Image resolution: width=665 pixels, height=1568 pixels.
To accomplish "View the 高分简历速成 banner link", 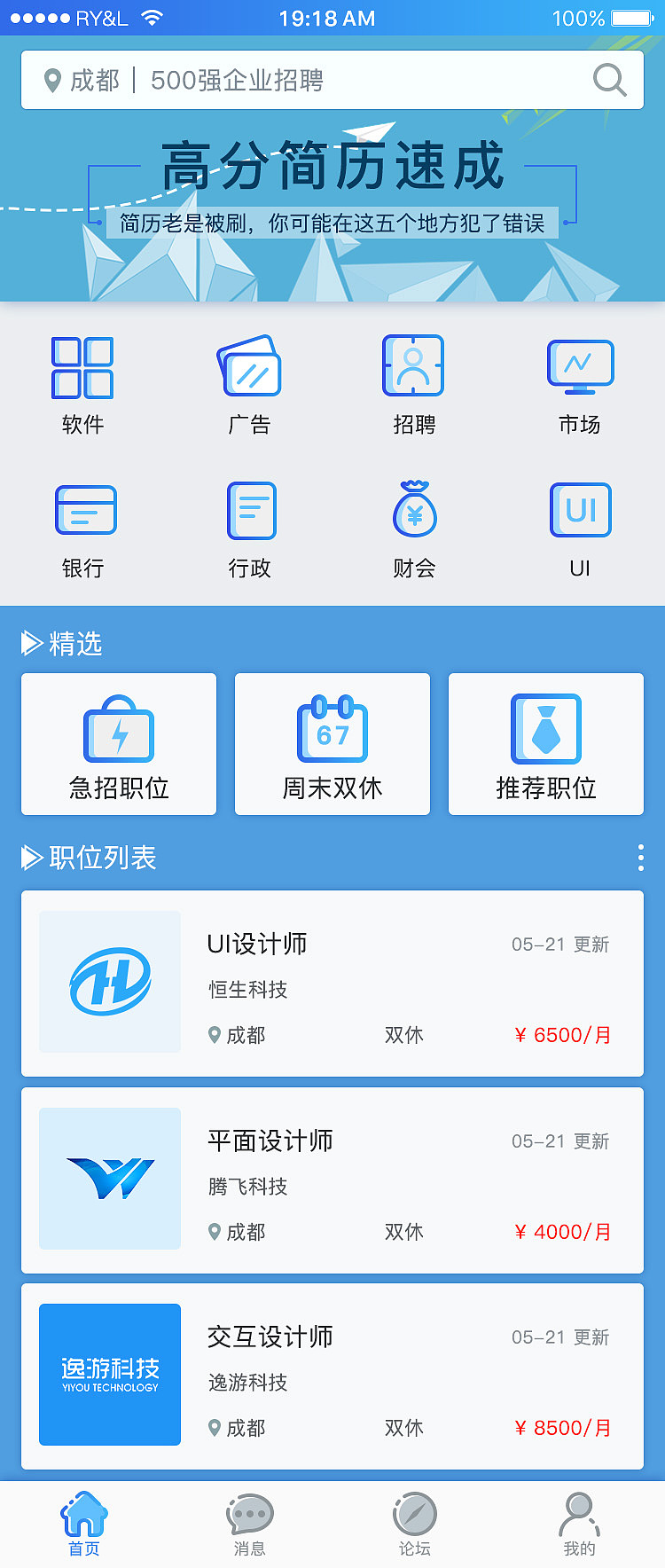I will (332, 173).
